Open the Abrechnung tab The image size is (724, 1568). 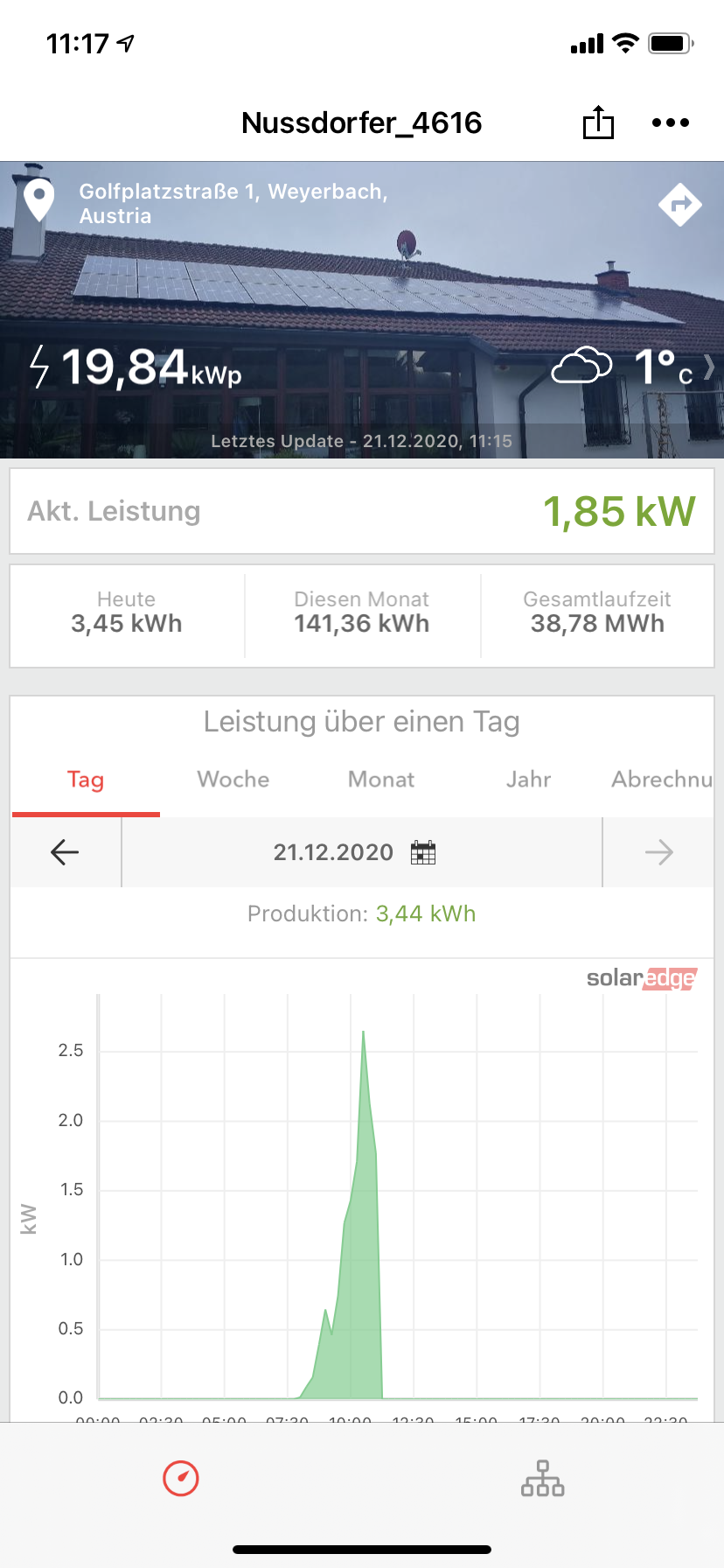[661, 780]
